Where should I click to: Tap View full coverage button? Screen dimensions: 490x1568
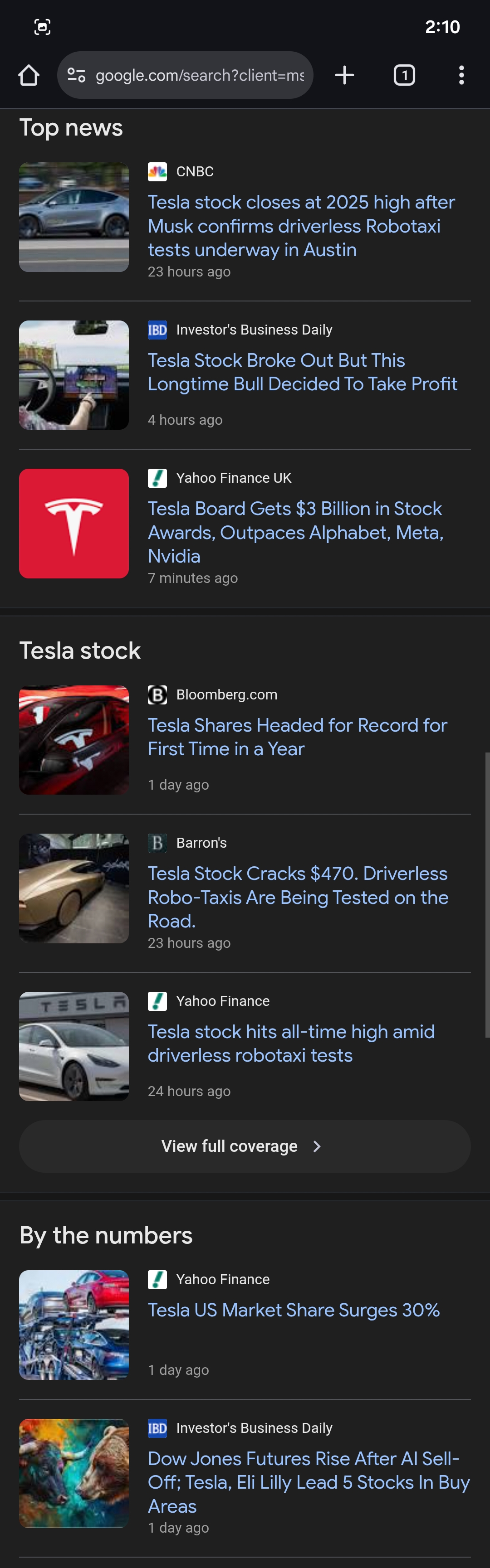pyautogui.click(x=245, y=1146)
